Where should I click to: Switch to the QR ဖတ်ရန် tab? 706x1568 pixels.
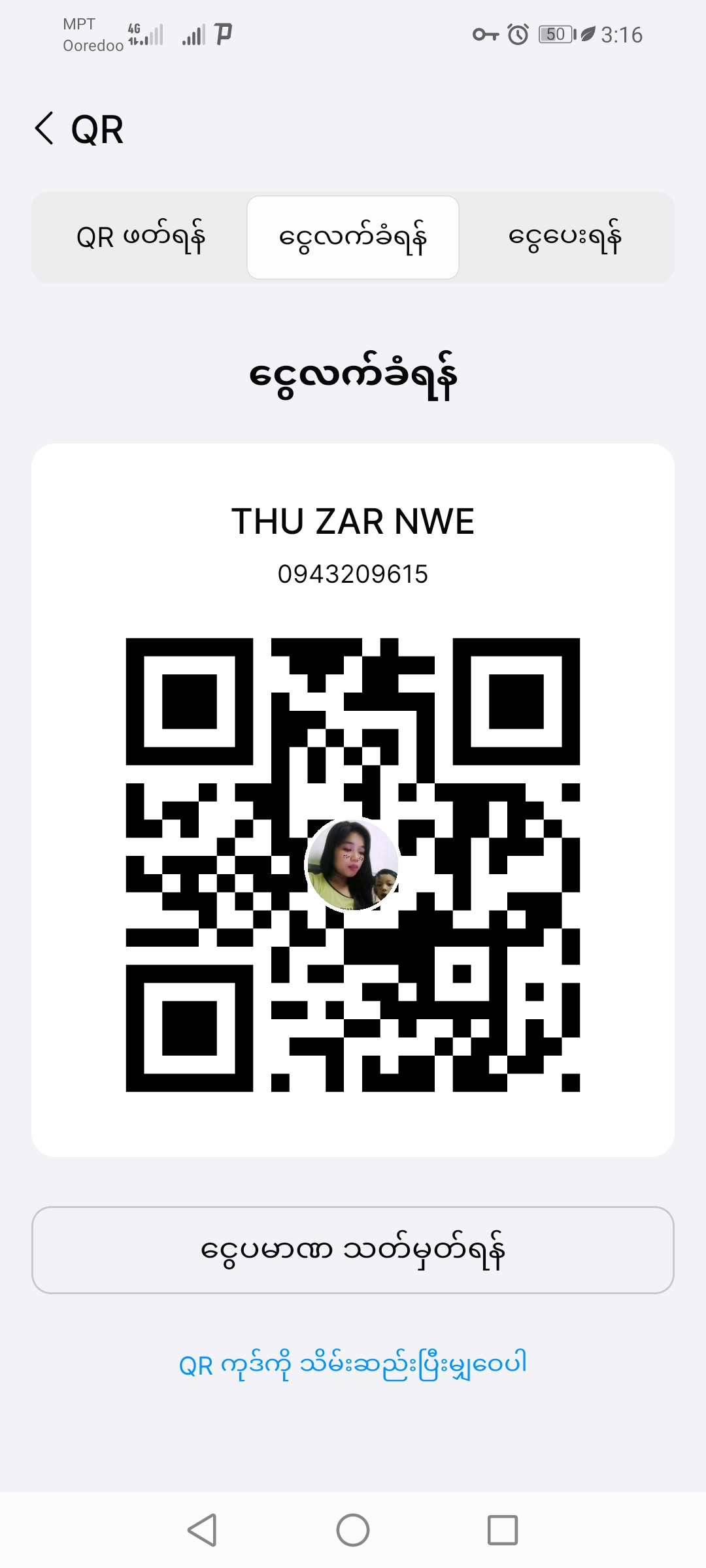(141, 237)
